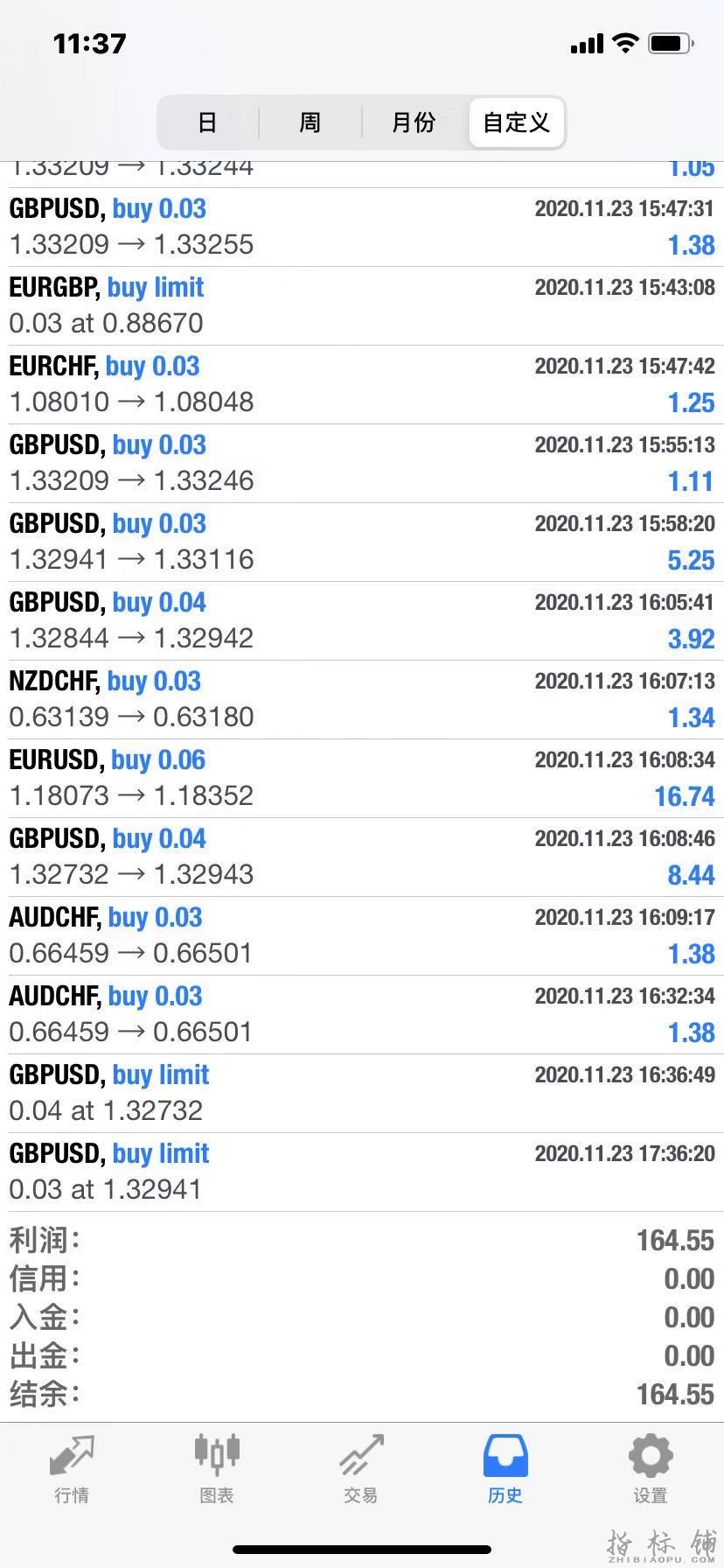The width and height of the screenshot is (724, 1568).
Task: Show history for 月份
Action: click(413, 122)
